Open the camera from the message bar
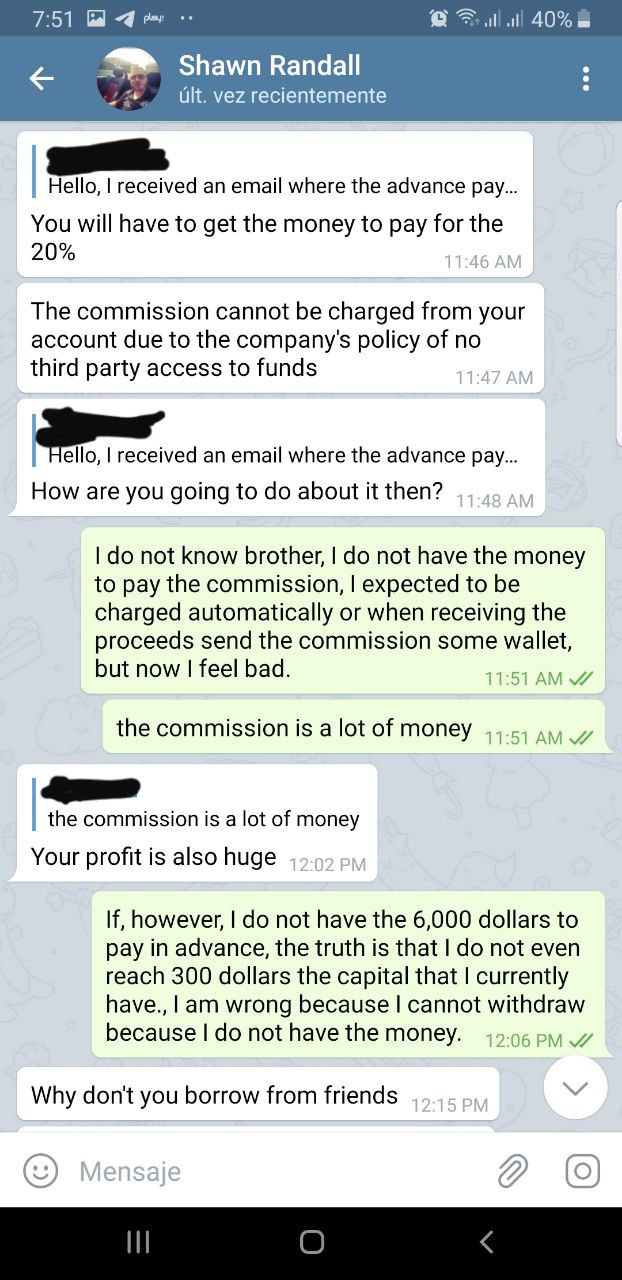 point(582,1170)
